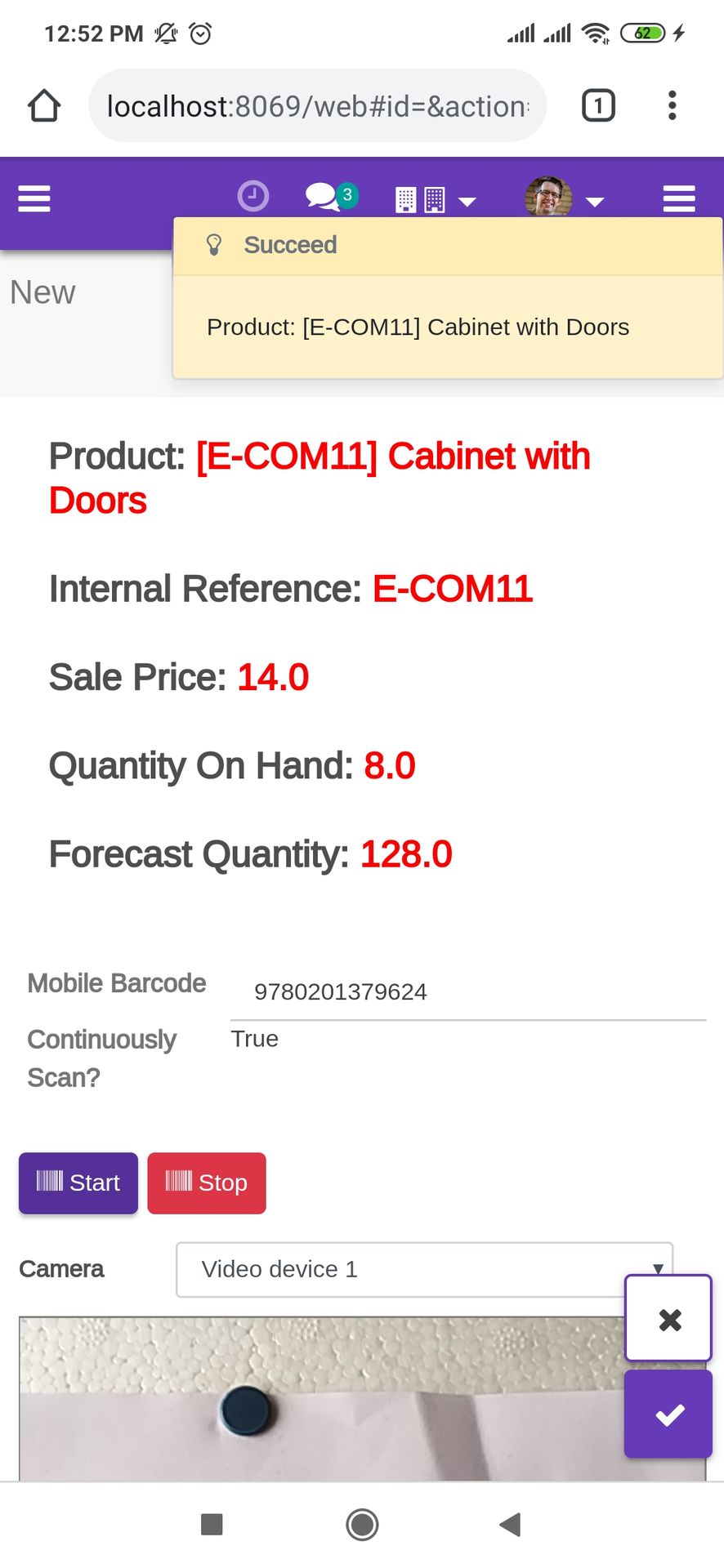Open the user avatar menu
Viewport: 724px width, 1568px height.
tap(564, 198)
